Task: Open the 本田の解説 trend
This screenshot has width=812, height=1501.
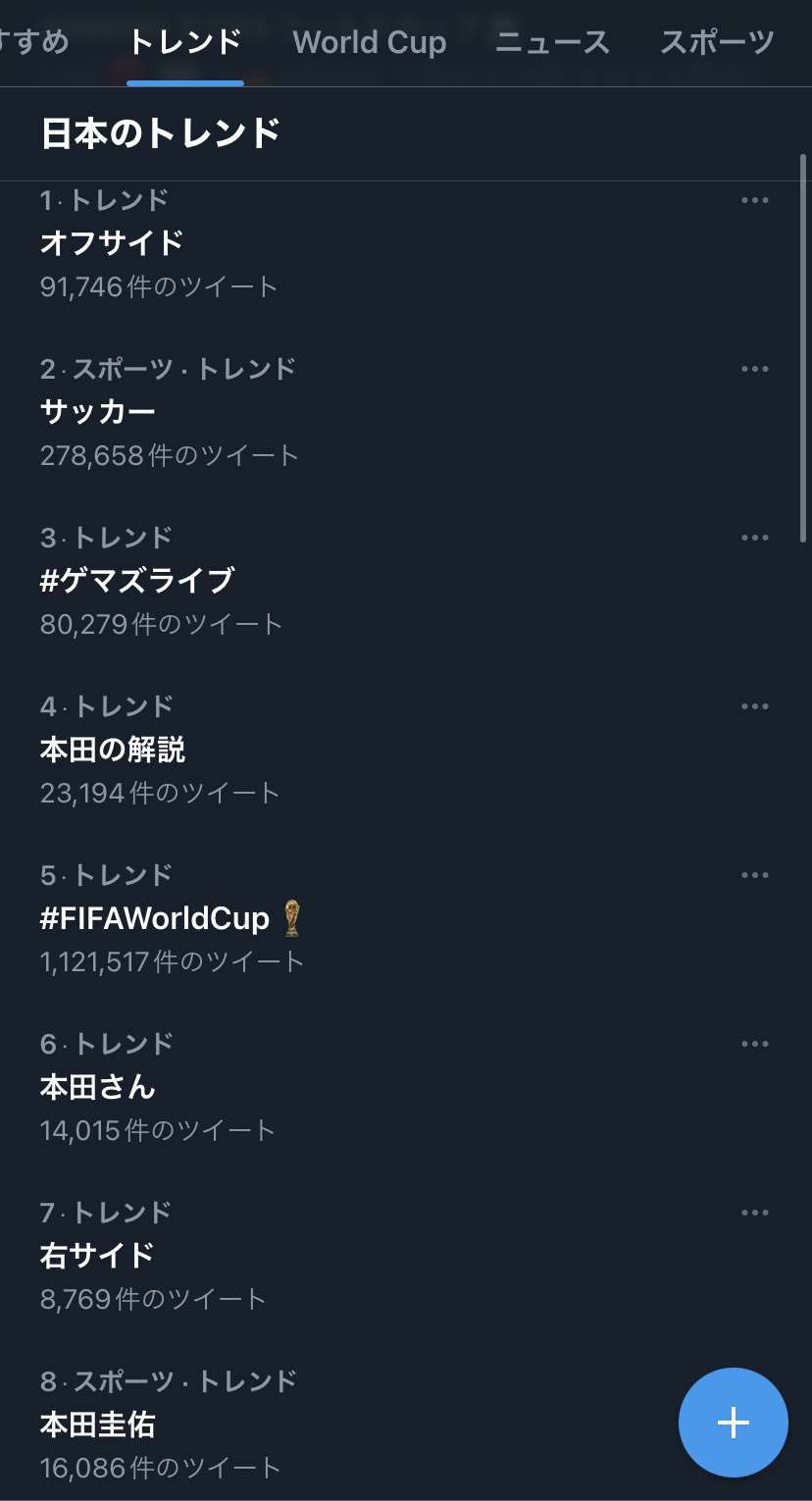Action: point(113,750)
